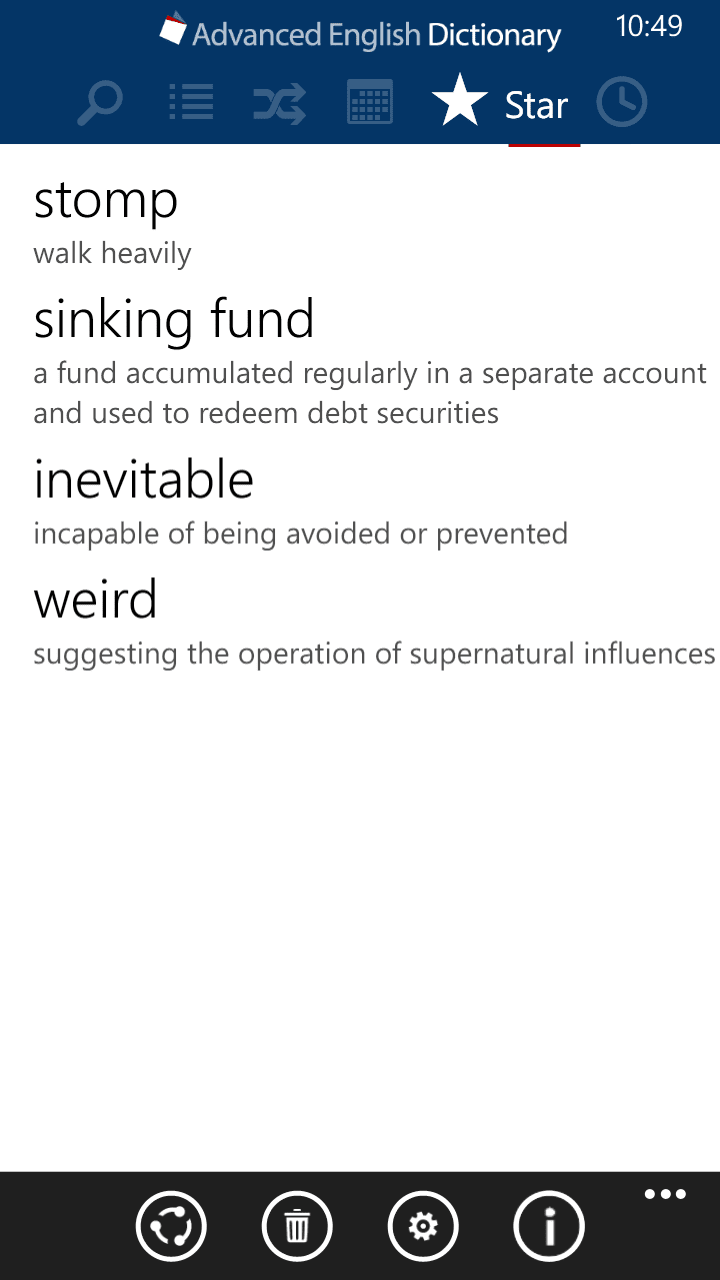Screen dimensions: 720x1280
Task: Open the starred word stomp
Action: [106, 201]
